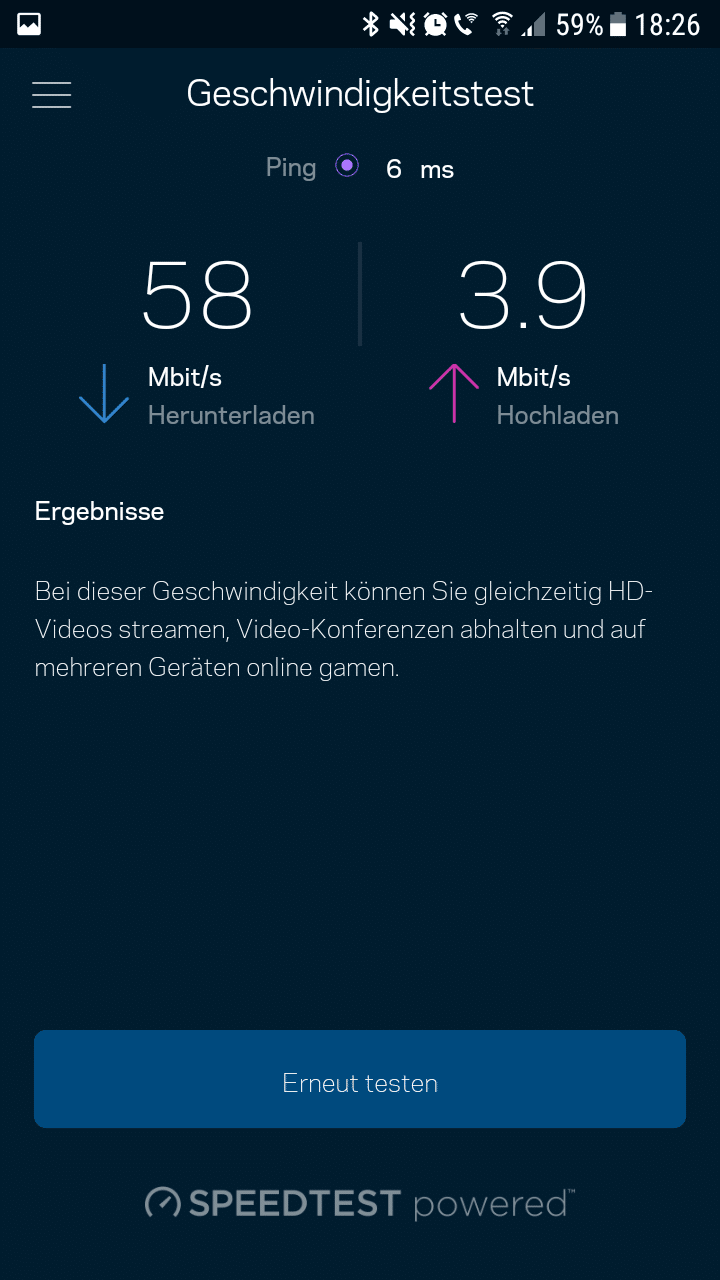Viewport: 720px width, 1280px height.
Task: Tap the Erneut testen button
Action: [x=360, y=1080]
